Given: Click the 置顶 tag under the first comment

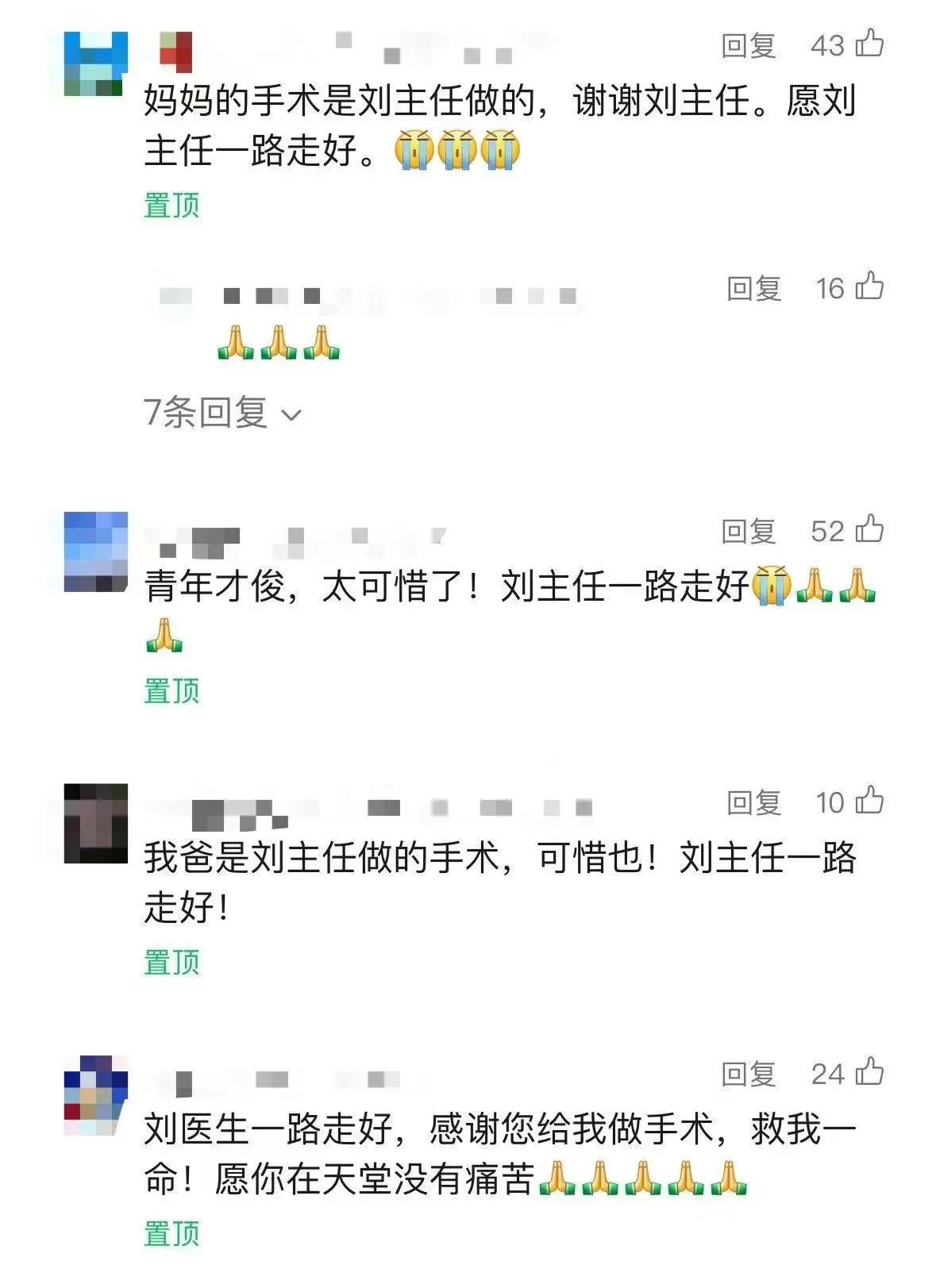Looking at the screenshot, I should pos(171,206).
